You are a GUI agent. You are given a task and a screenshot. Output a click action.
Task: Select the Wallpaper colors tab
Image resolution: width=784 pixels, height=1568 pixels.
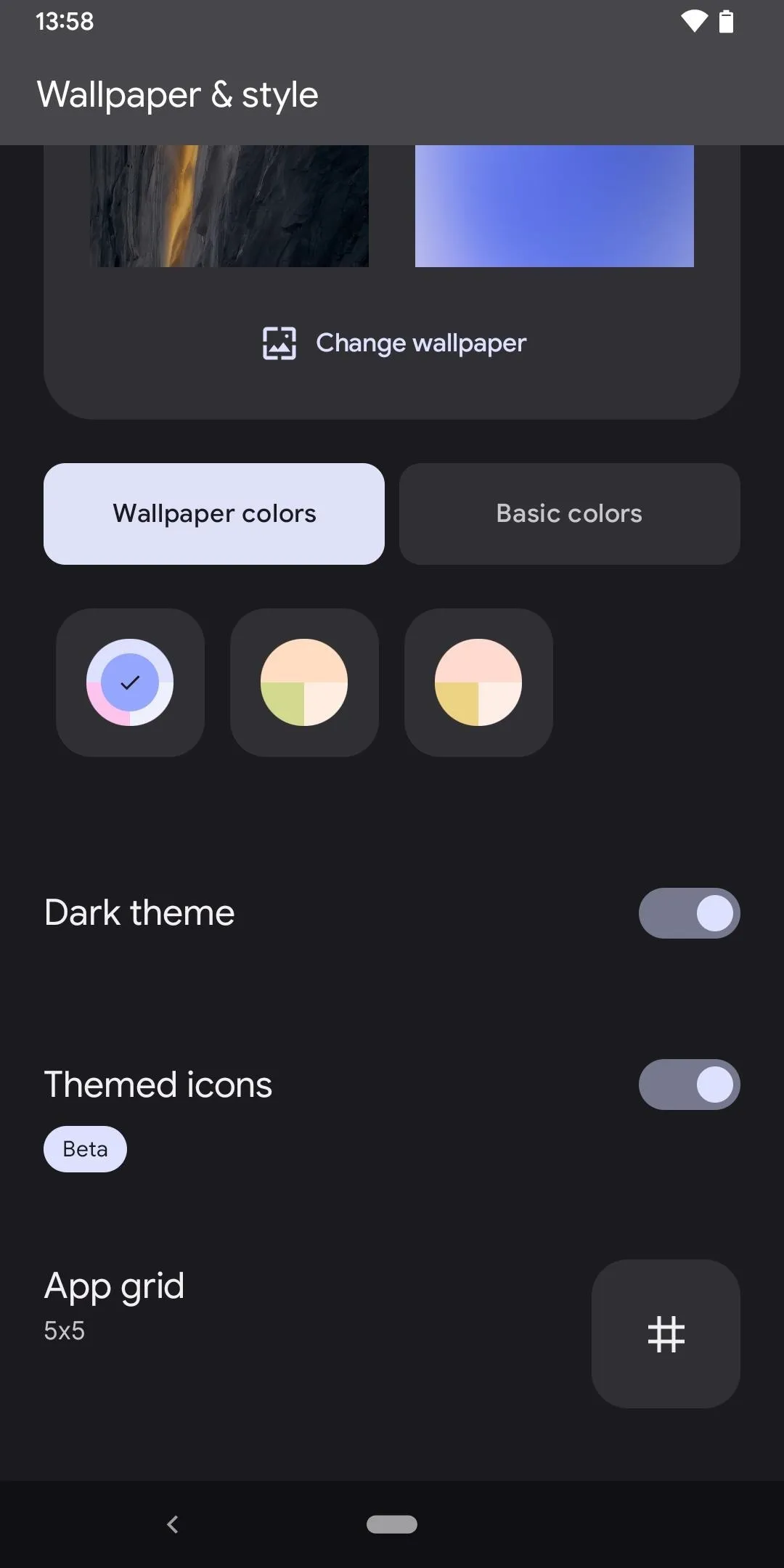214,514
